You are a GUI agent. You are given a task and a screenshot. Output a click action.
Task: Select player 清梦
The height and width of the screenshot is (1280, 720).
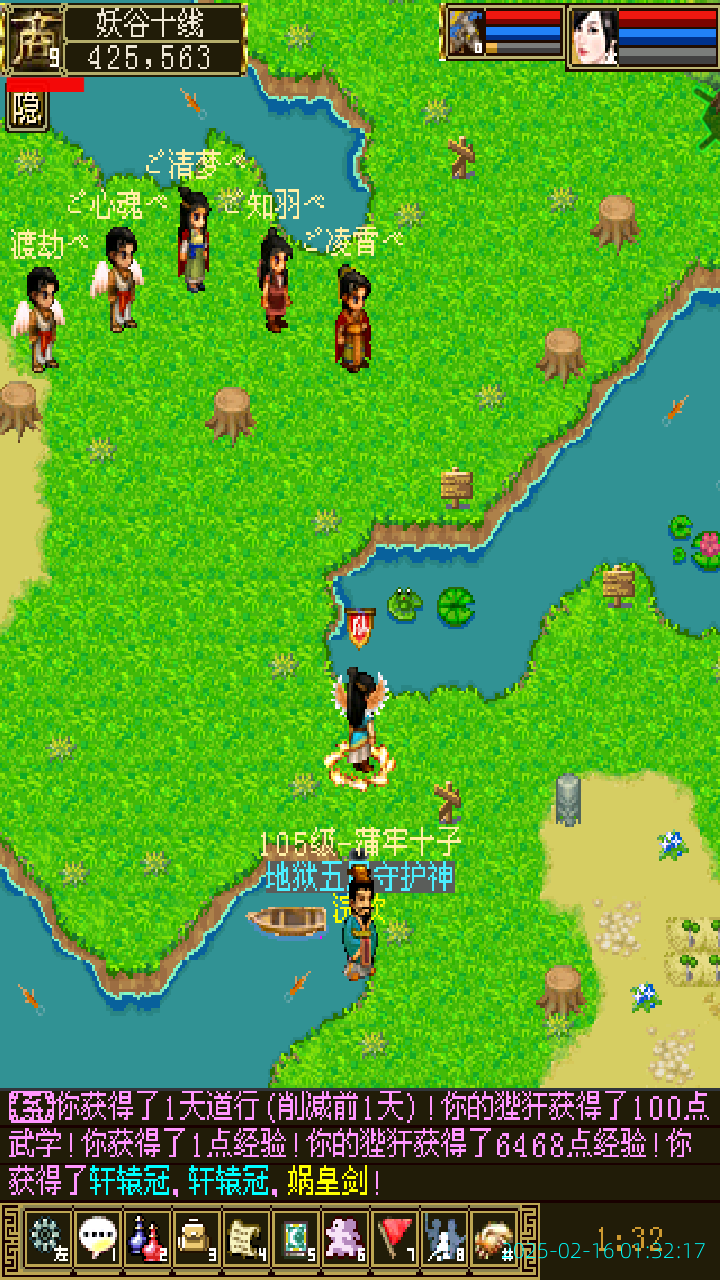194,240
